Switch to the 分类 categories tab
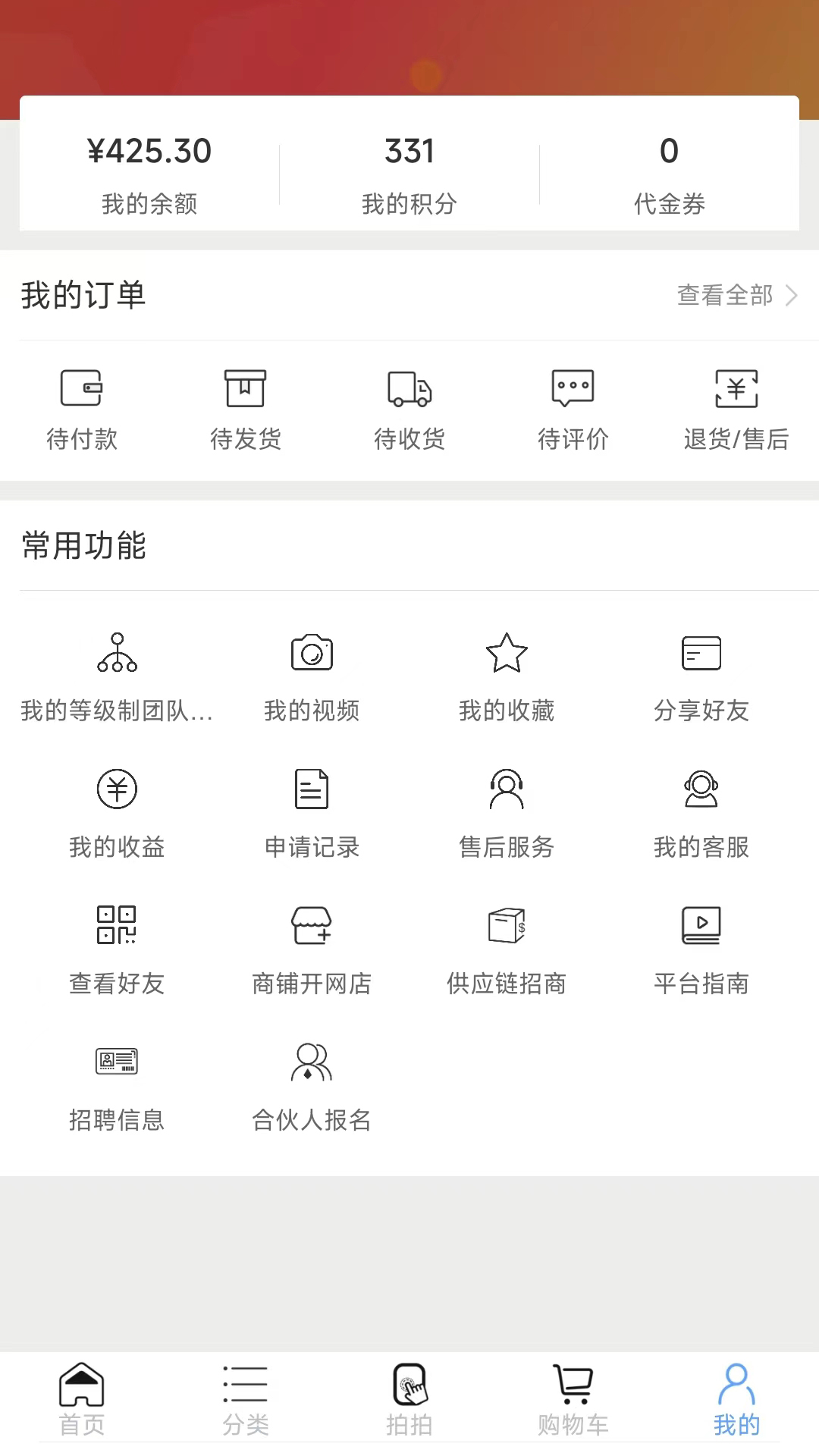 click(246, 1399)
